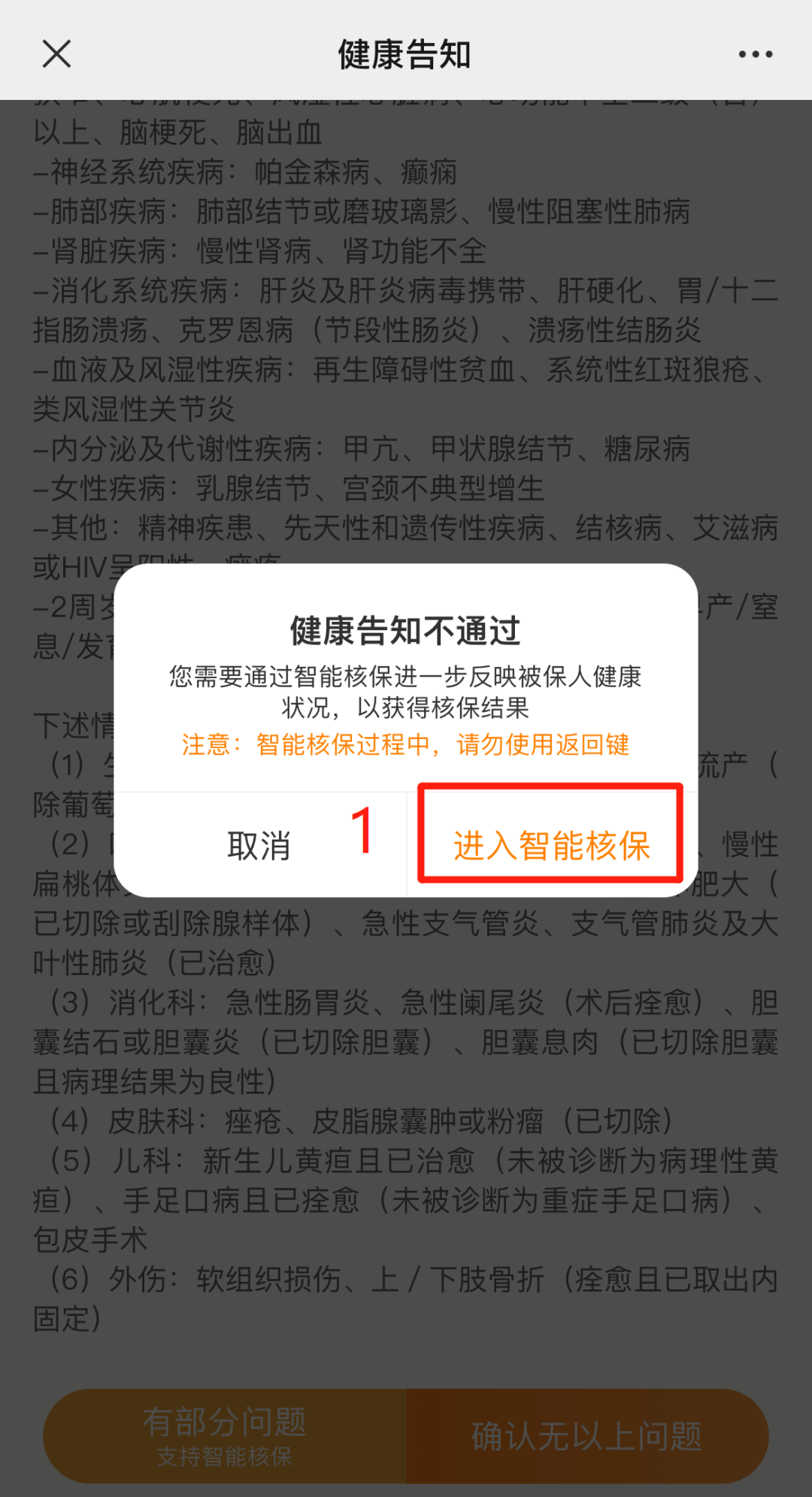
Task: Select 进入智能核保
Action: point(551,845)
